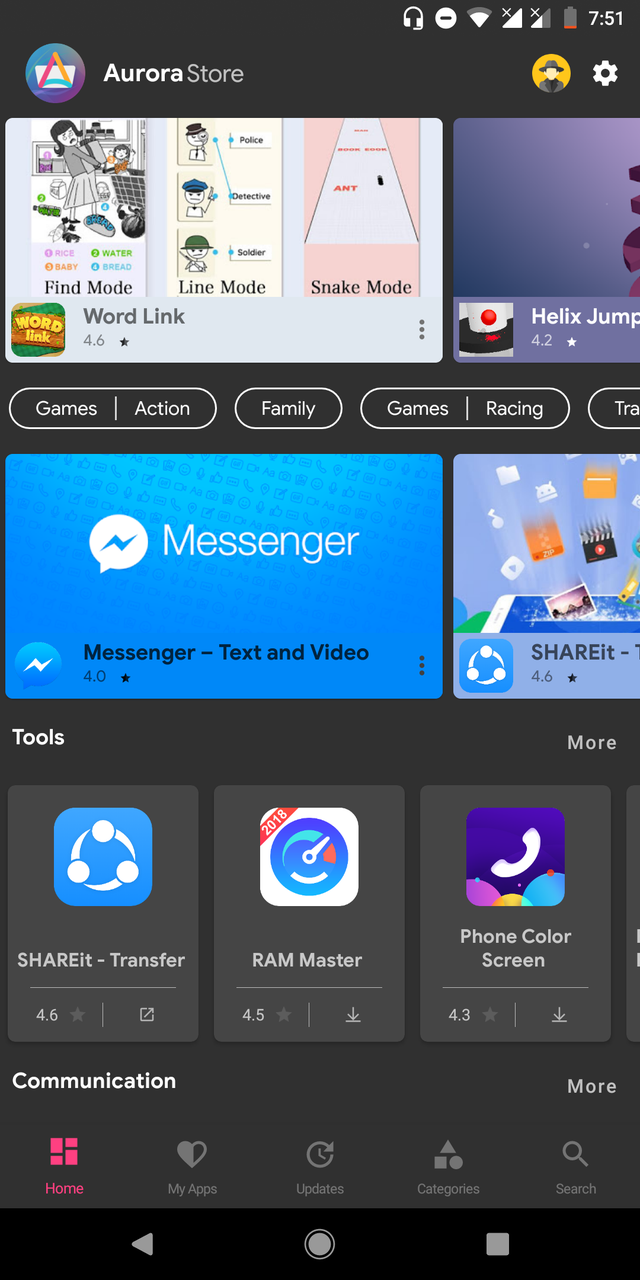
Task: Open the settings gear icon
Action: [605, 74]
